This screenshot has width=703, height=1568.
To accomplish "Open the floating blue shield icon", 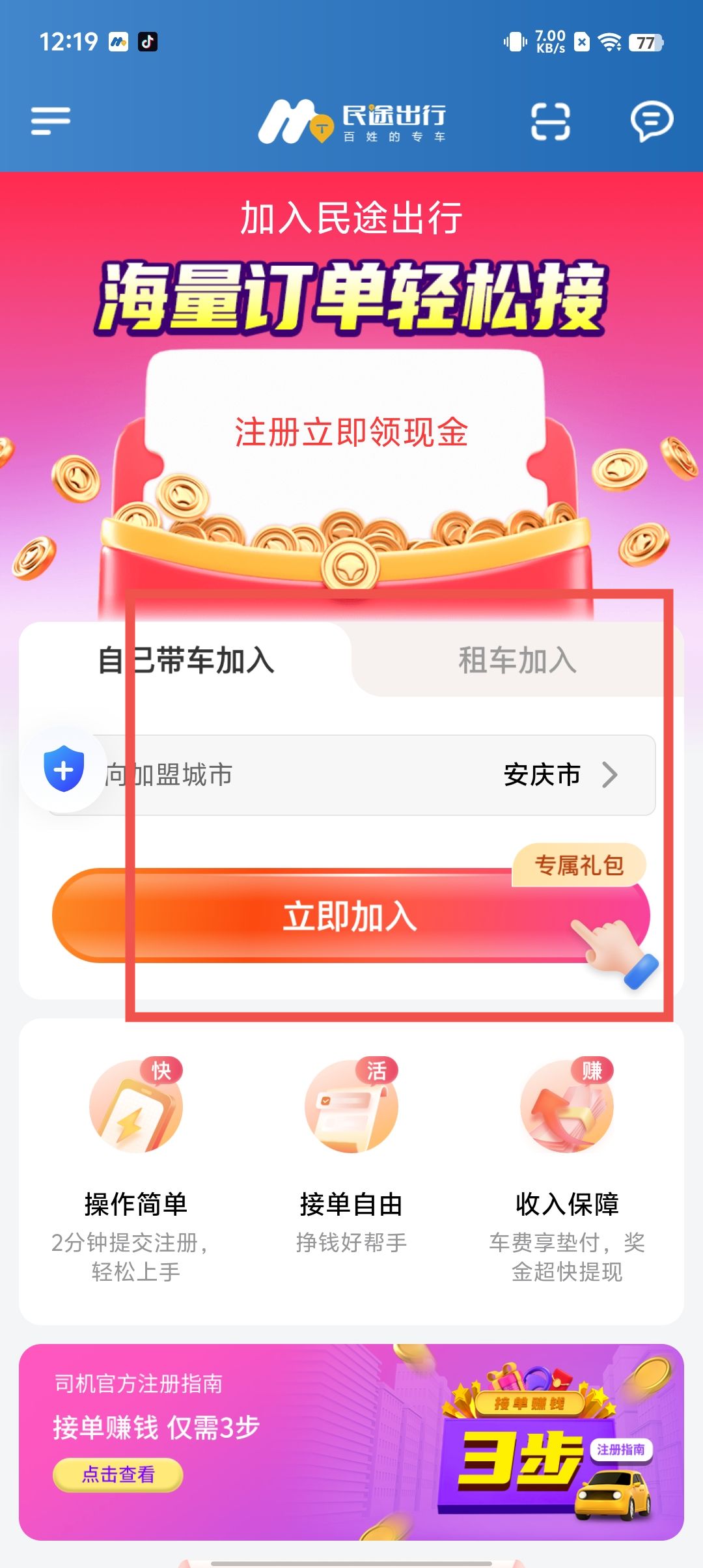I will click(64, 769).
